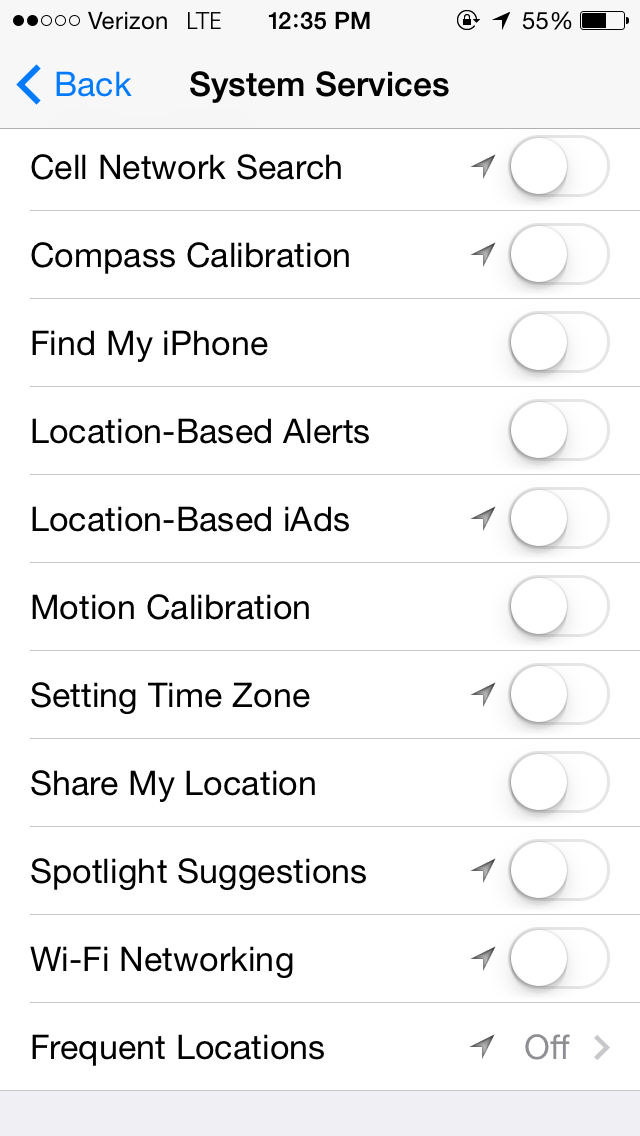Go back to the previous screen
Screen dimensions: 640x1136
coord(74,85)
